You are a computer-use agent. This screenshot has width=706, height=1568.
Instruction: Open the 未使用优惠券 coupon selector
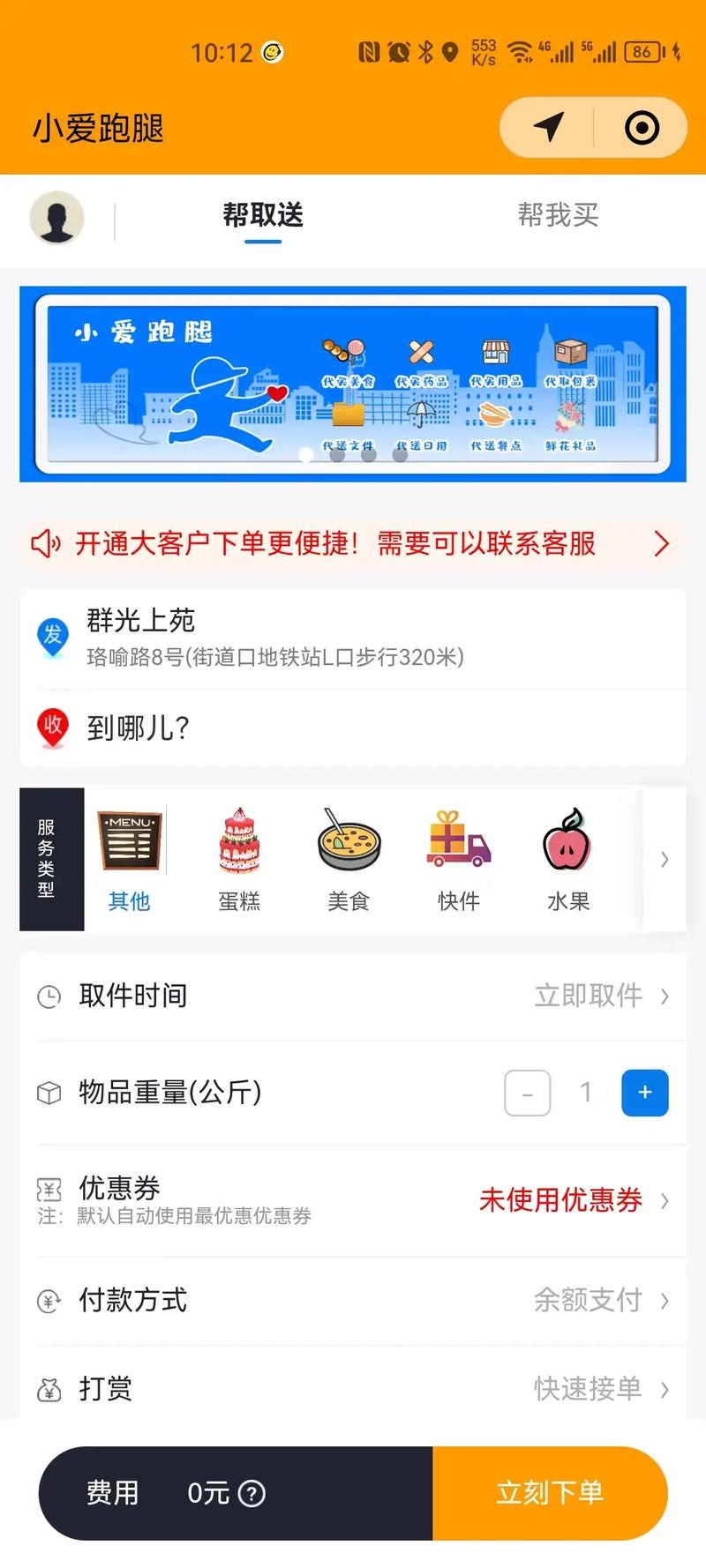(560, 1200)
